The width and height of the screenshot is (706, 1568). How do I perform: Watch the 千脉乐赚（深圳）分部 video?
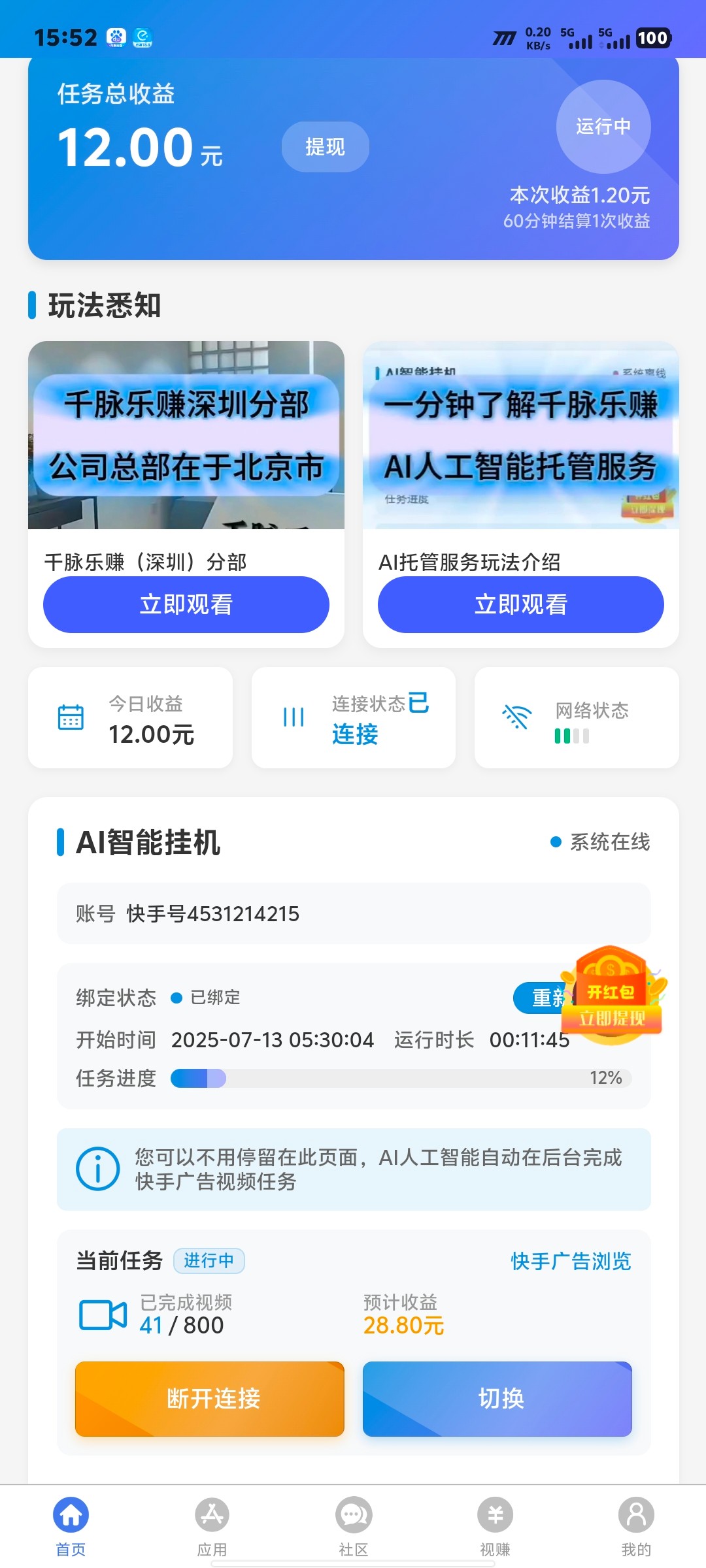tap(186, 604)
